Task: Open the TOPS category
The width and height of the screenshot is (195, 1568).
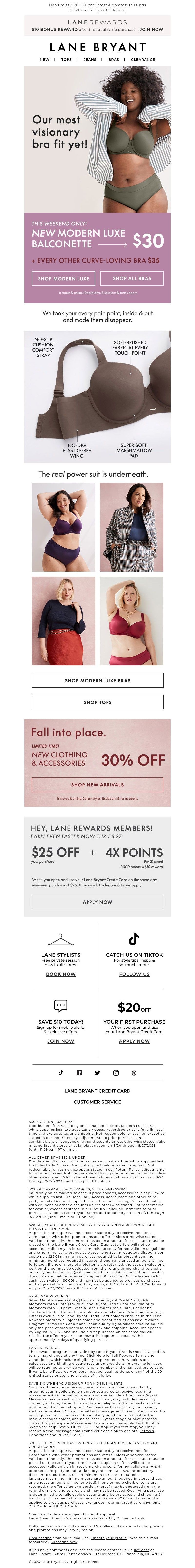Action: (x=66, y=60)
